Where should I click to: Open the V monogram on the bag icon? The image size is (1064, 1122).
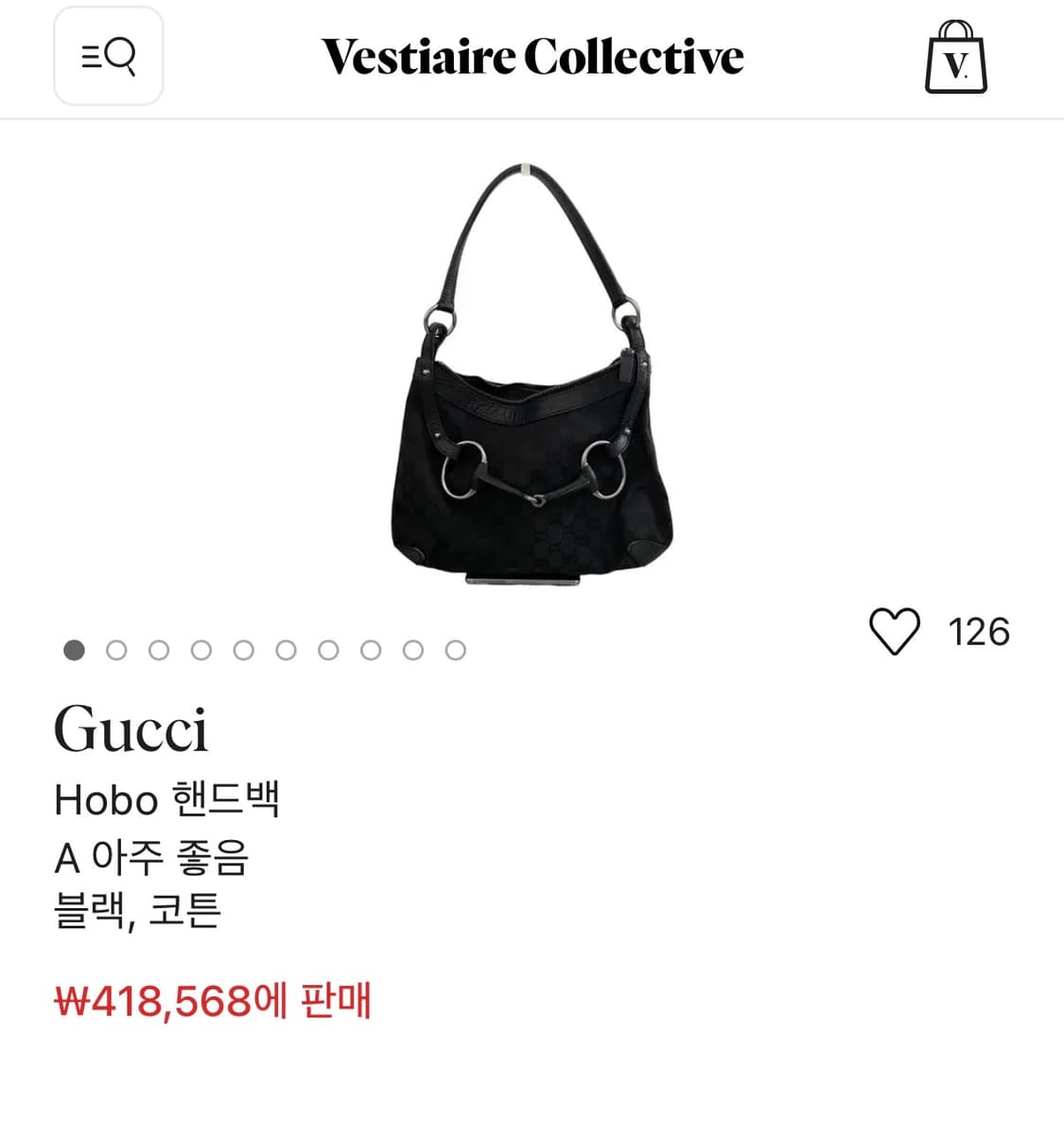tap(956, 66)
